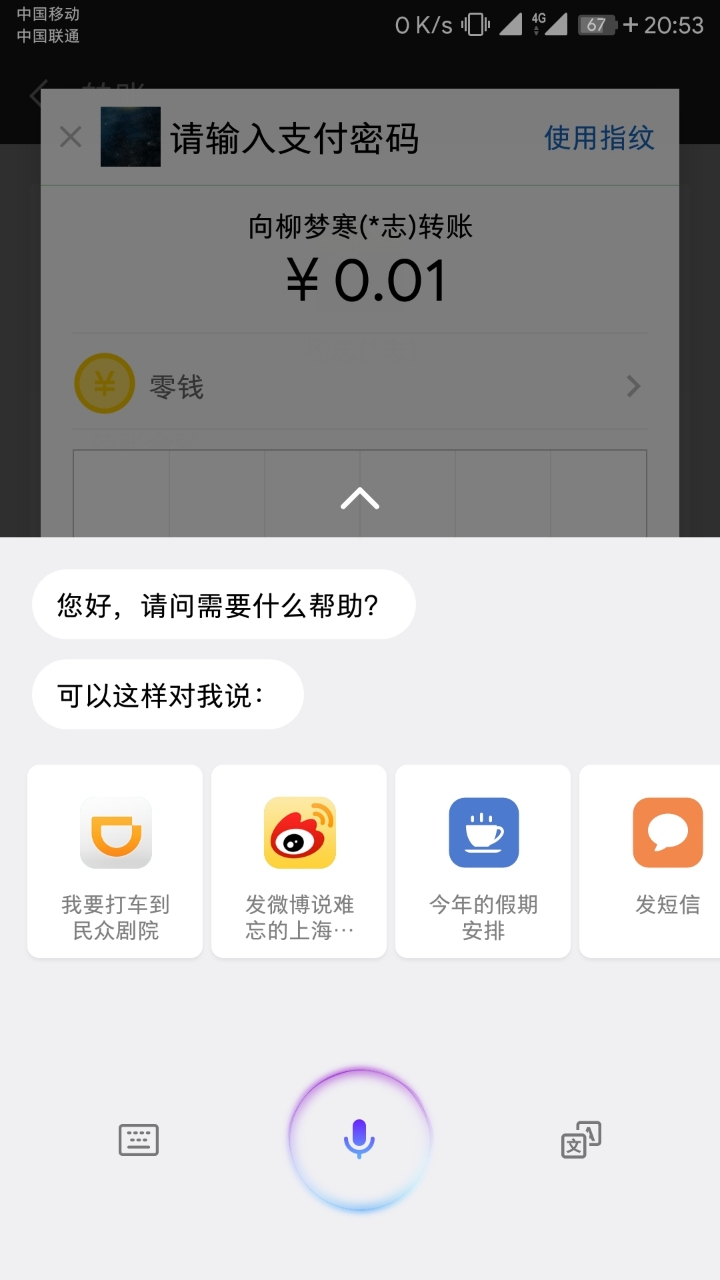Choose the 发微博说难忘的上海 suggestion card
The height and width of the screenshot is (1280, 720).
point(299,861)
